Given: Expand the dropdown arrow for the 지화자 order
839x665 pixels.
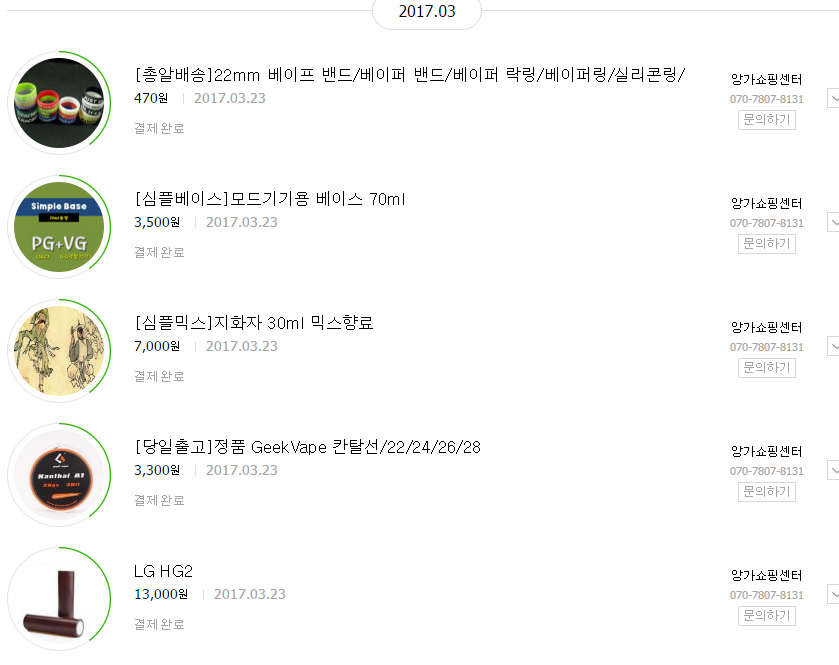Looking at the screenshot, I should coord(833,347).
